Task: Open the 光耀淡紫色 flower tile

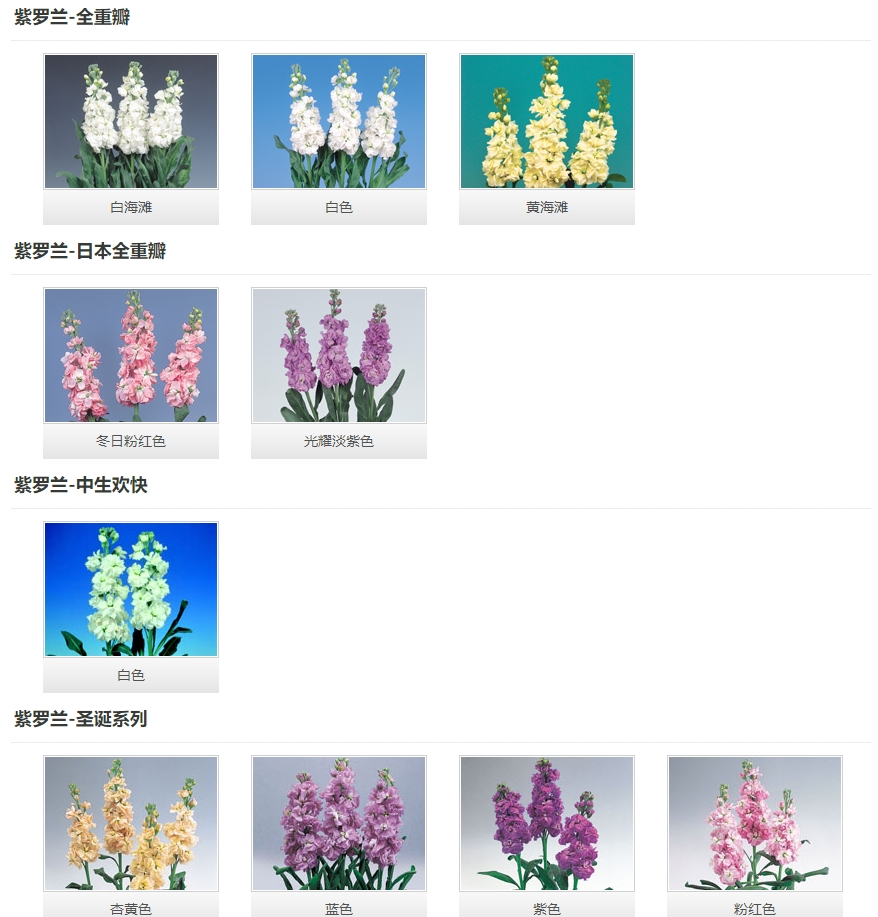Action: [x=339, y=356]
